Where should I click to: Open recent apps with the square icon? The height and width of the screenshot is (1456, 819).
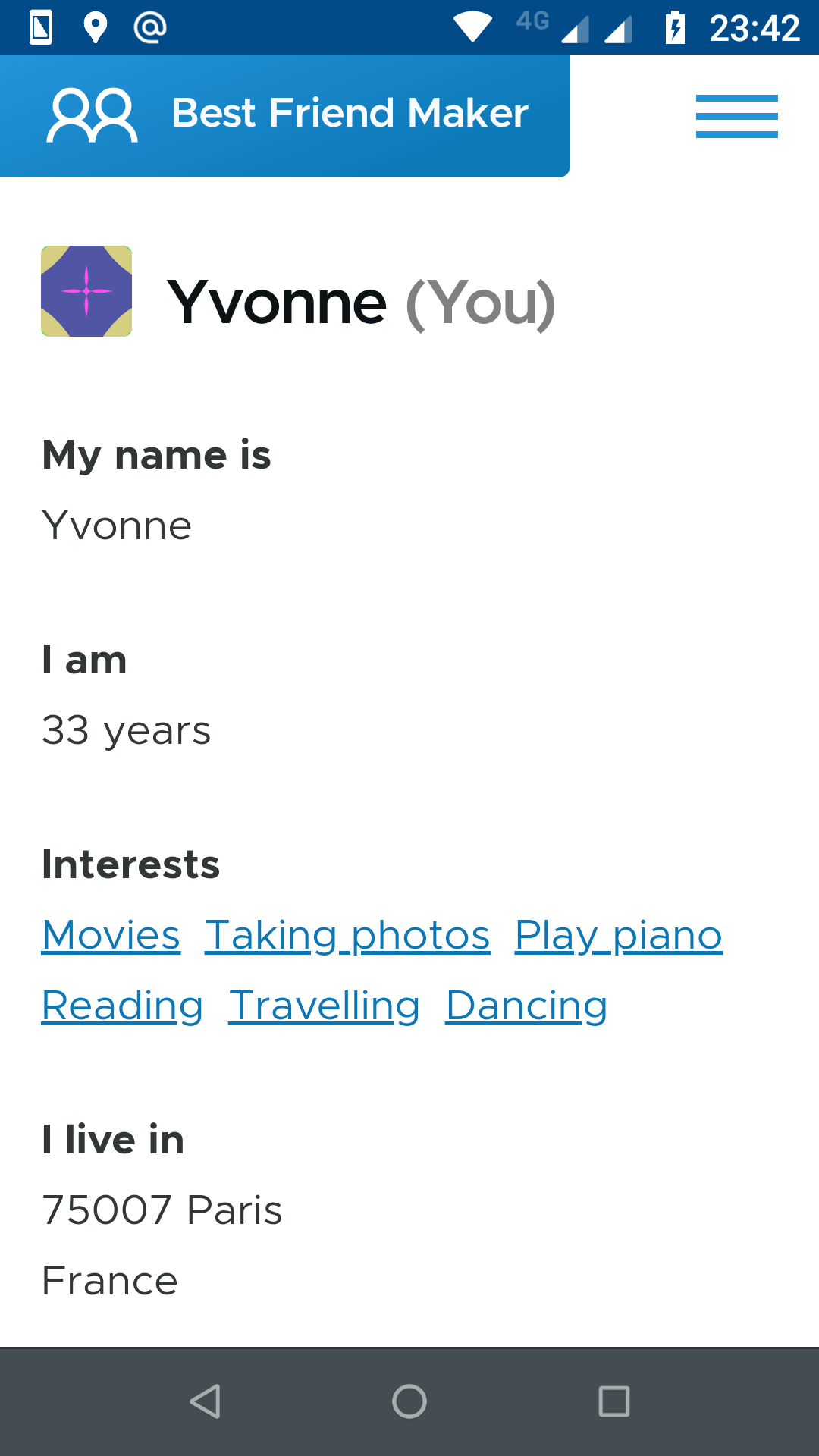[614, 1400]
